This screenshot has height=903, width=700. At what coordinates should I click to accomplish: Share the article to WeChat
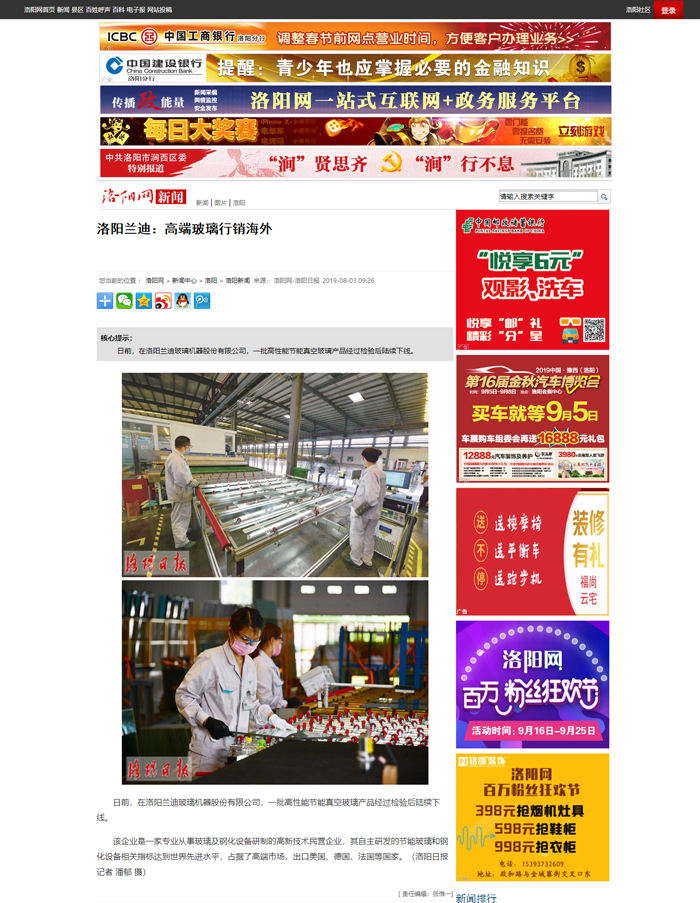pyautogui.click(x=124, y=301)
